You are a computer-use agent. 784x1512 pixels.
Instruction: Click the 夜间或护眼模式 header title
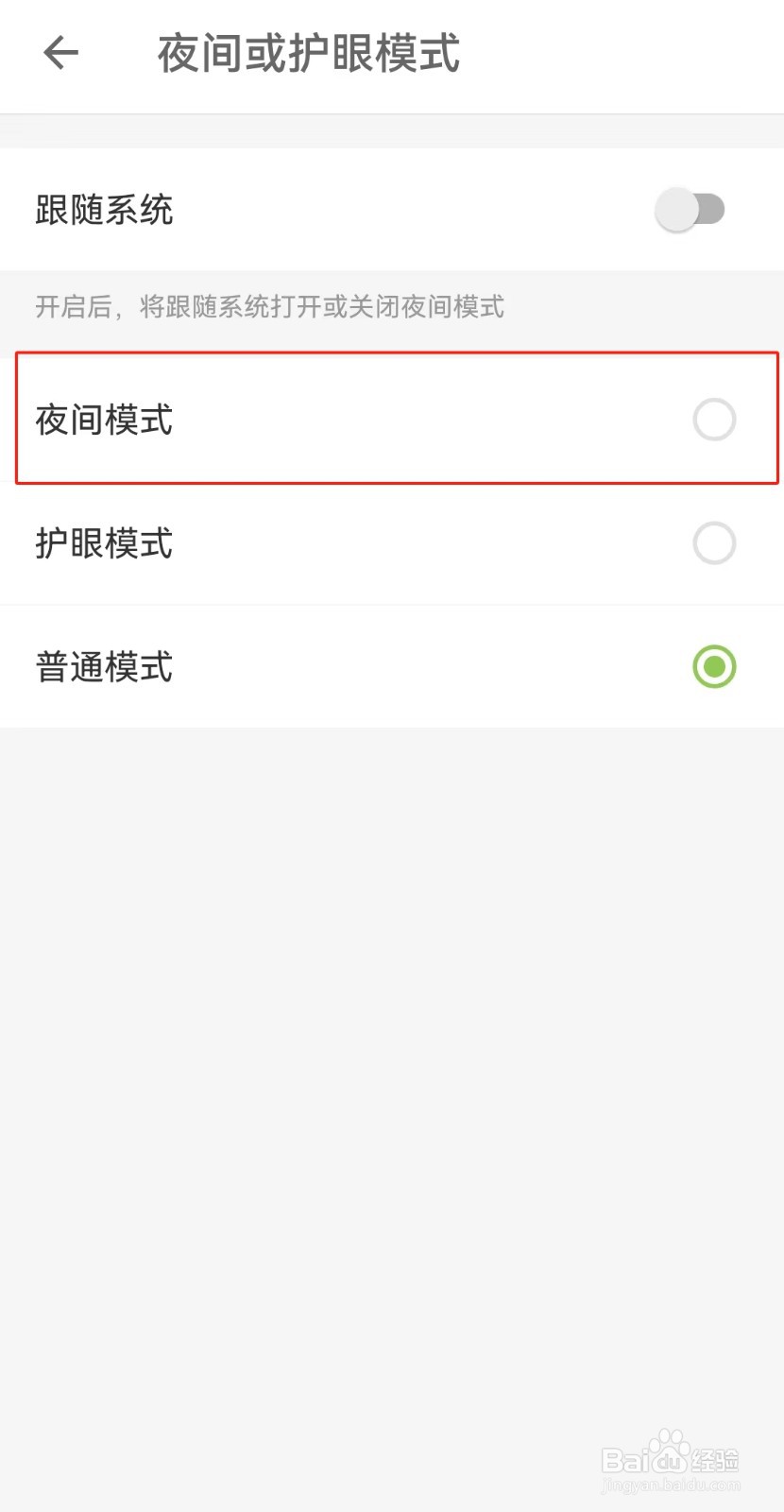(309, 54)
